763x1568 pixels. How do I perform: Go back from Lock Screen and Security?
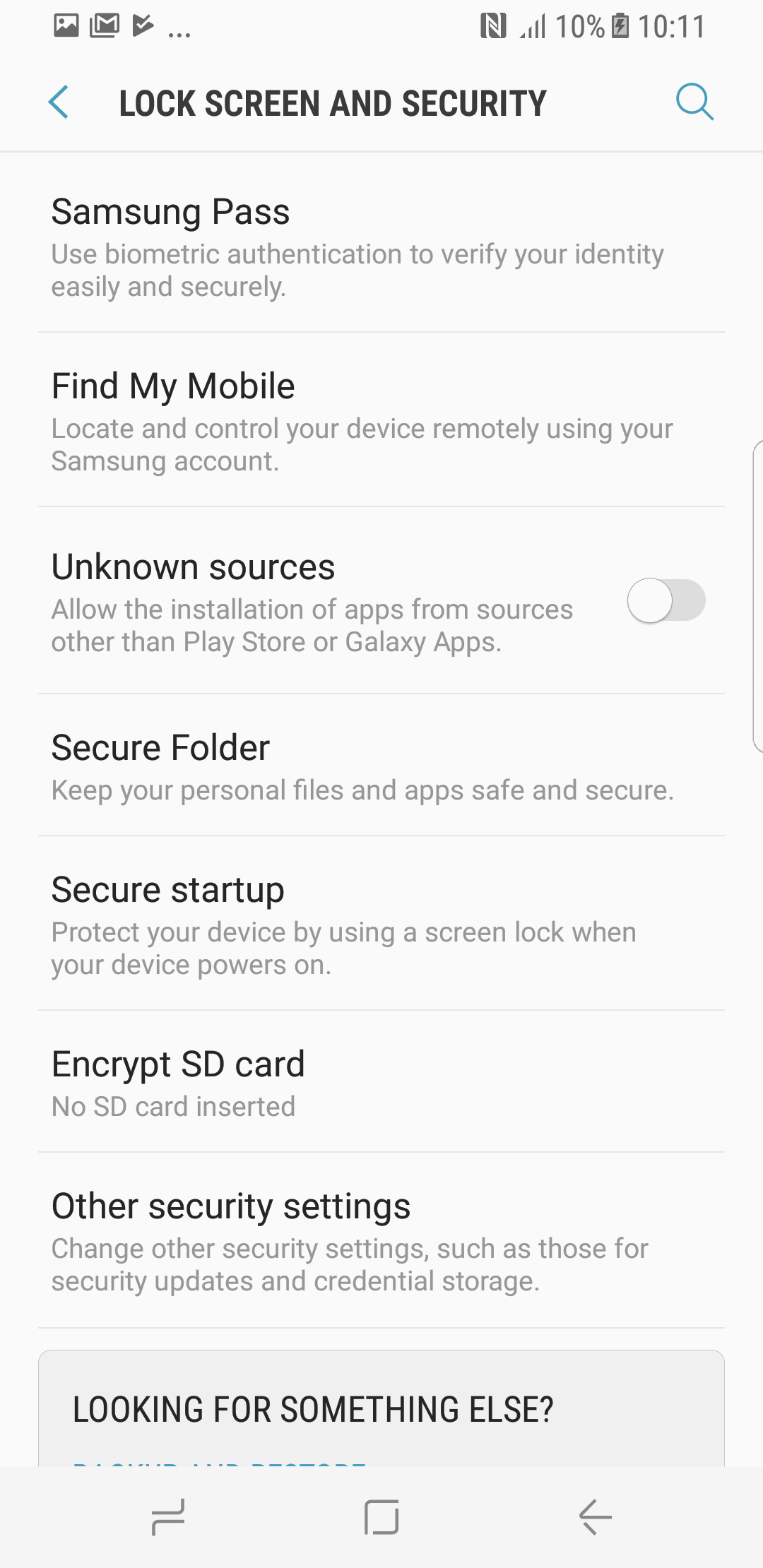tap(59, 103)
